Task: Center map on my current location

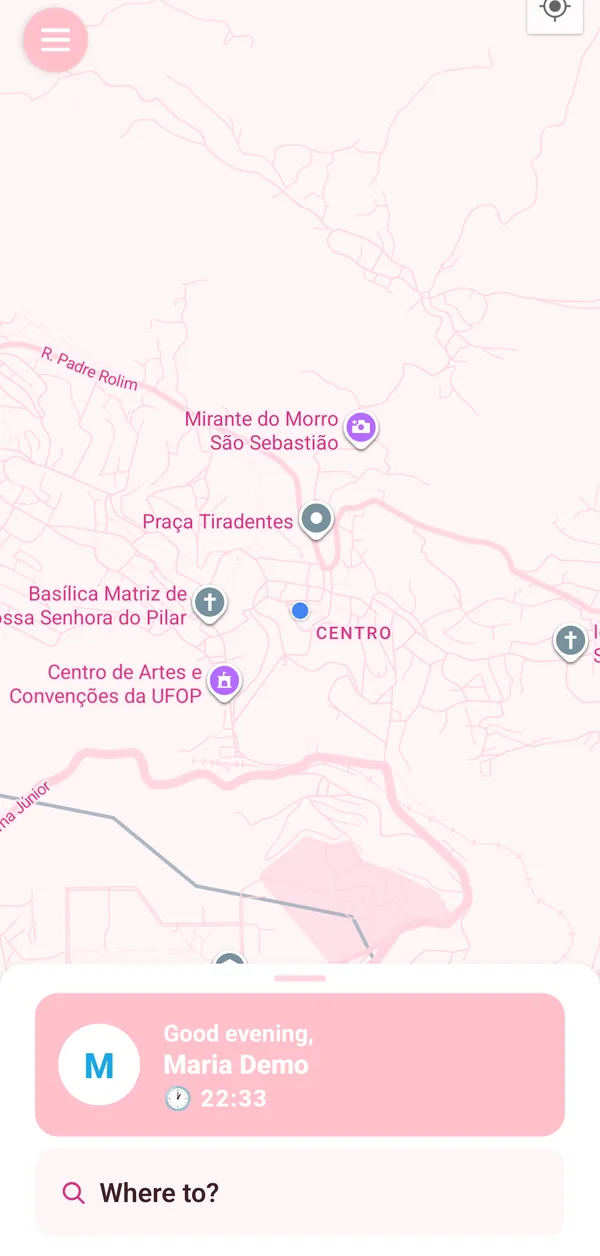Action: pos(555,10)
